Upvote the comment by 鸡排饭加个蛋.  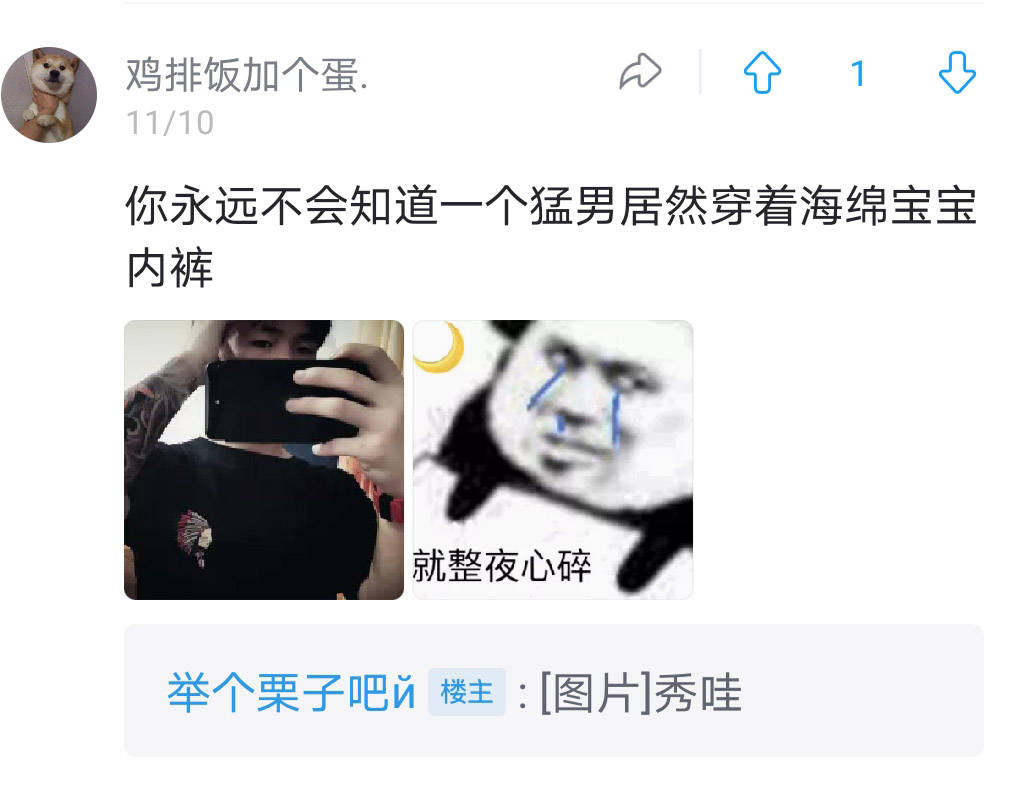762,73
